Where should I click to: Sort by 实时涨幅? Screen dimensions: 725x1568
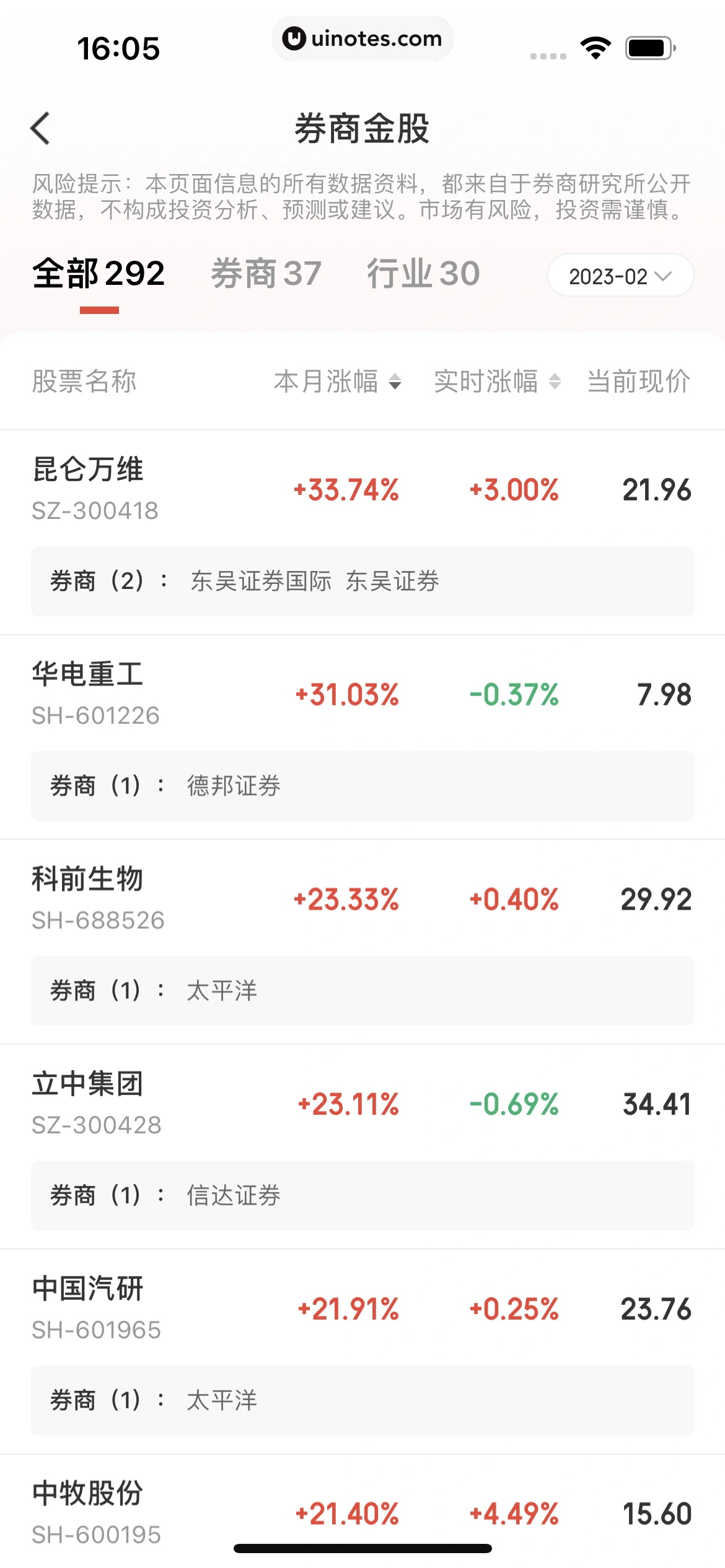(x=498, y=381)
